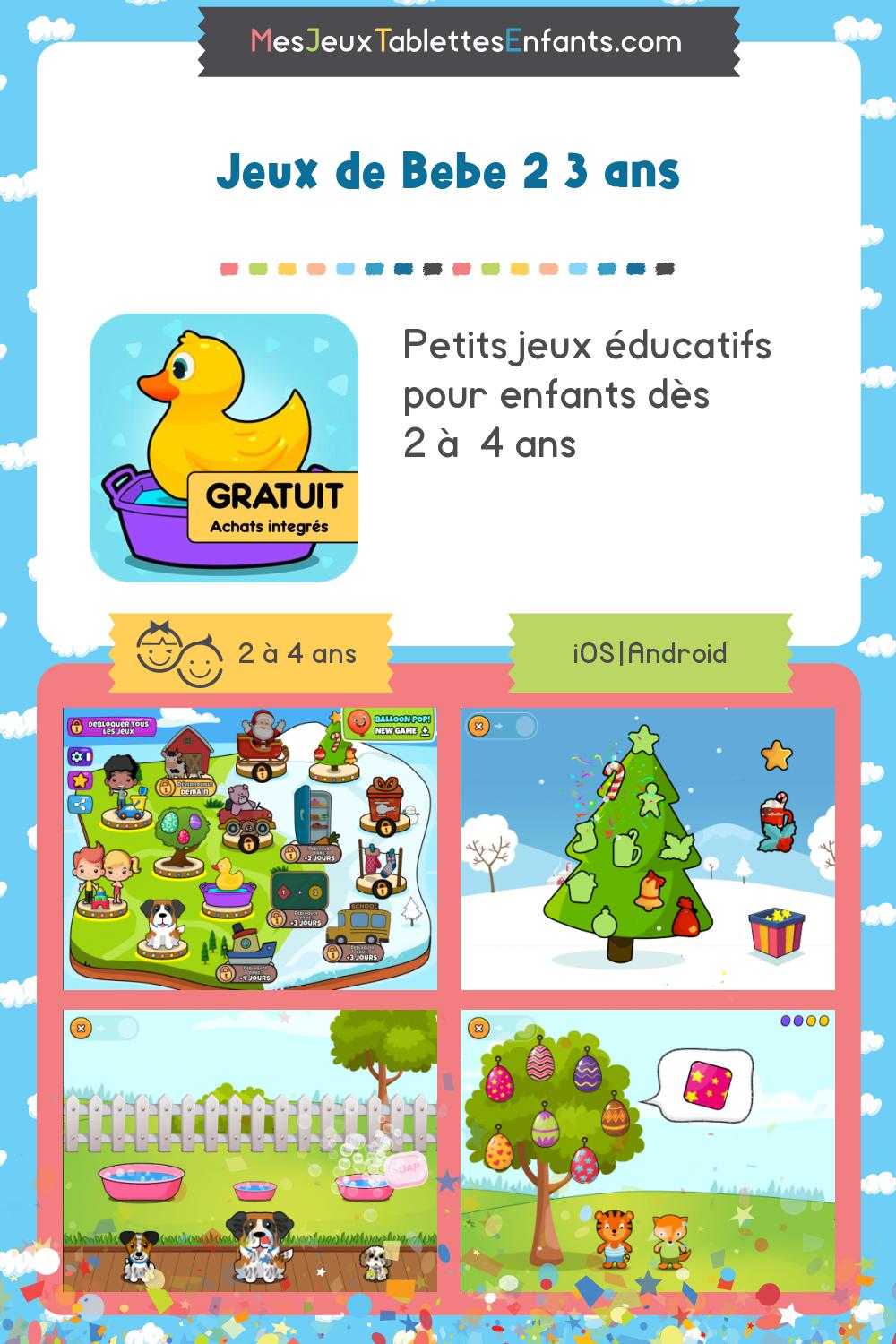Screen dimensions: 896x1344
Task: Tap the rubber duck bath game icon
Action: [228, 883]
